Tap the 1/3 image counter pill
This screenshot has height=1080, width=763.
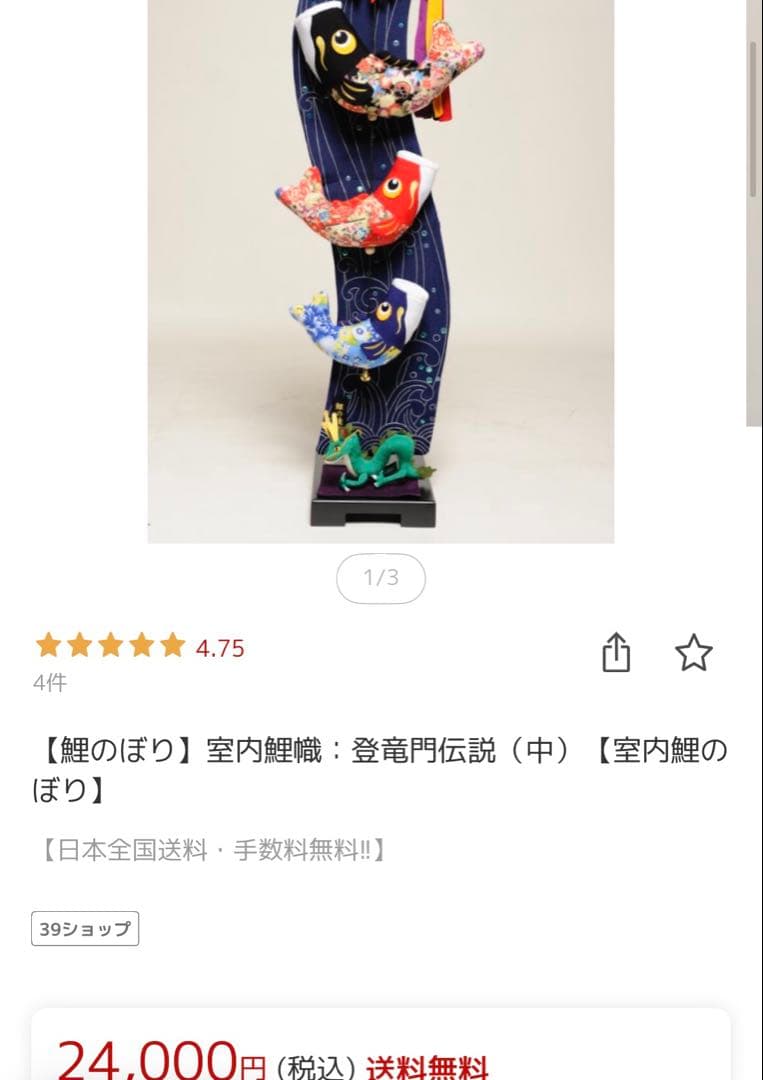(x=380, y=578)
